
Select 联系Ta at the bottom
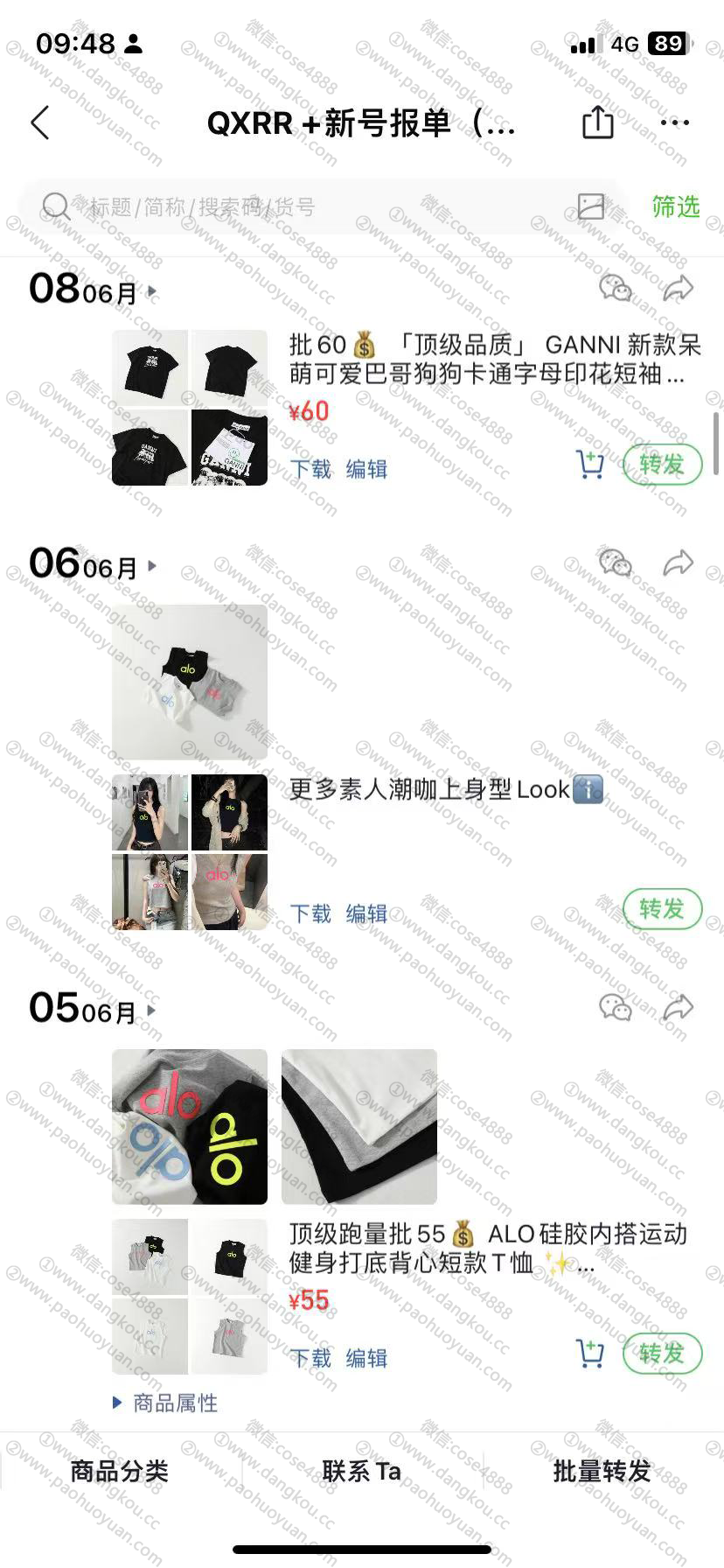[x=361, y=1471]
